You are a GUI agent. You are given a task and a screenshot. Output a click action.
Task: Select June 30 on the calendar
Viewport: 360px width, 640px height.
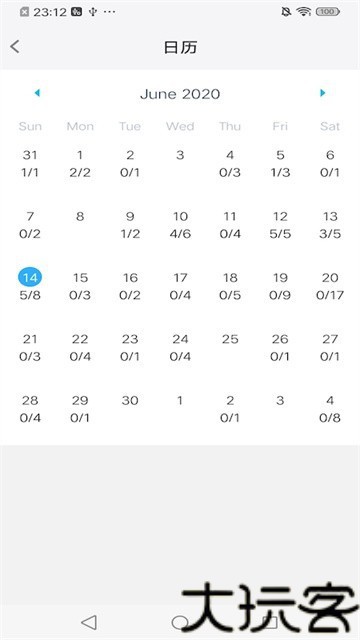[130, 400]
